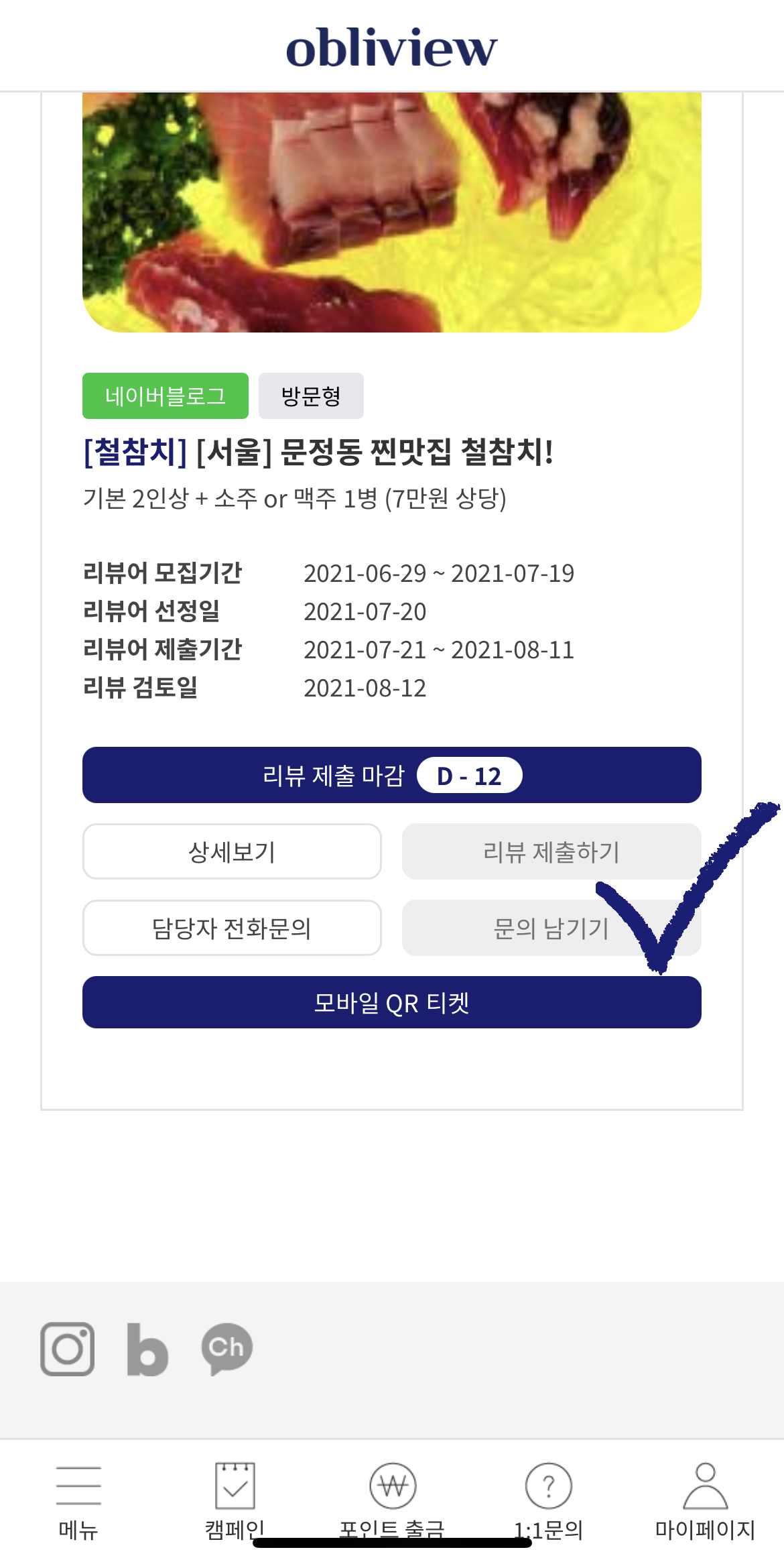The image size is (784, 1564).
Task: Tap the 리뷰 제출하기 button
Action: [551, 851]
